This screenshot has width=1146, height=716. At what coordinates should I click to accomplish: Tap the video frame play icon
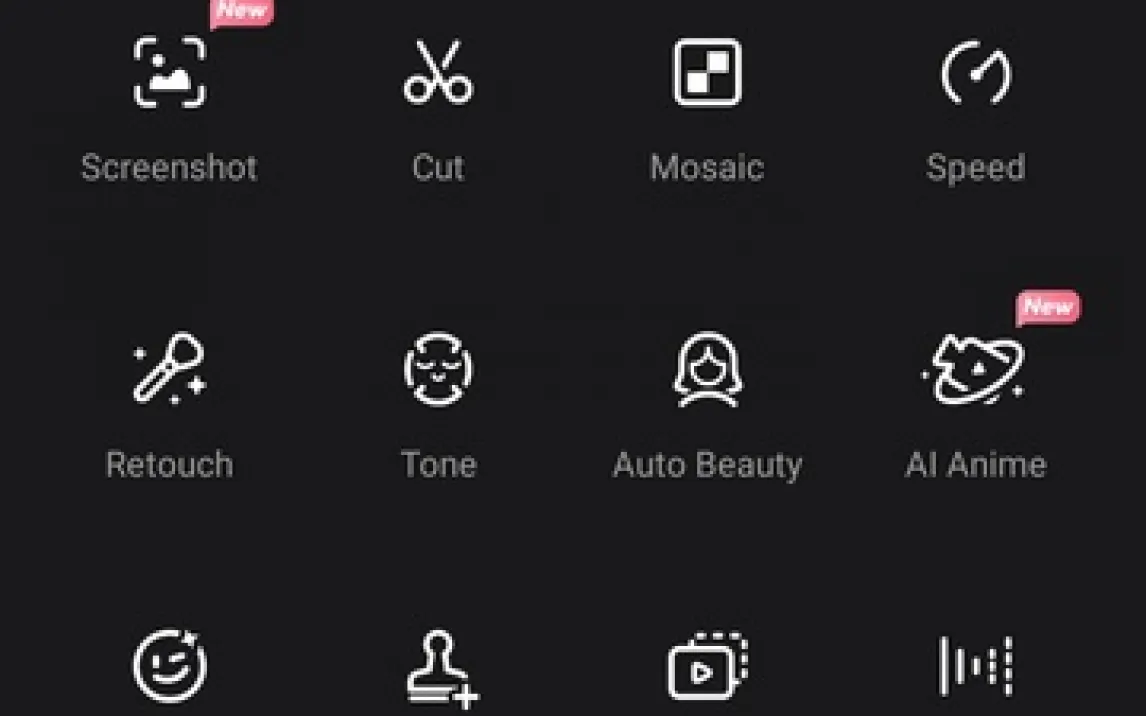pos(707,665)
